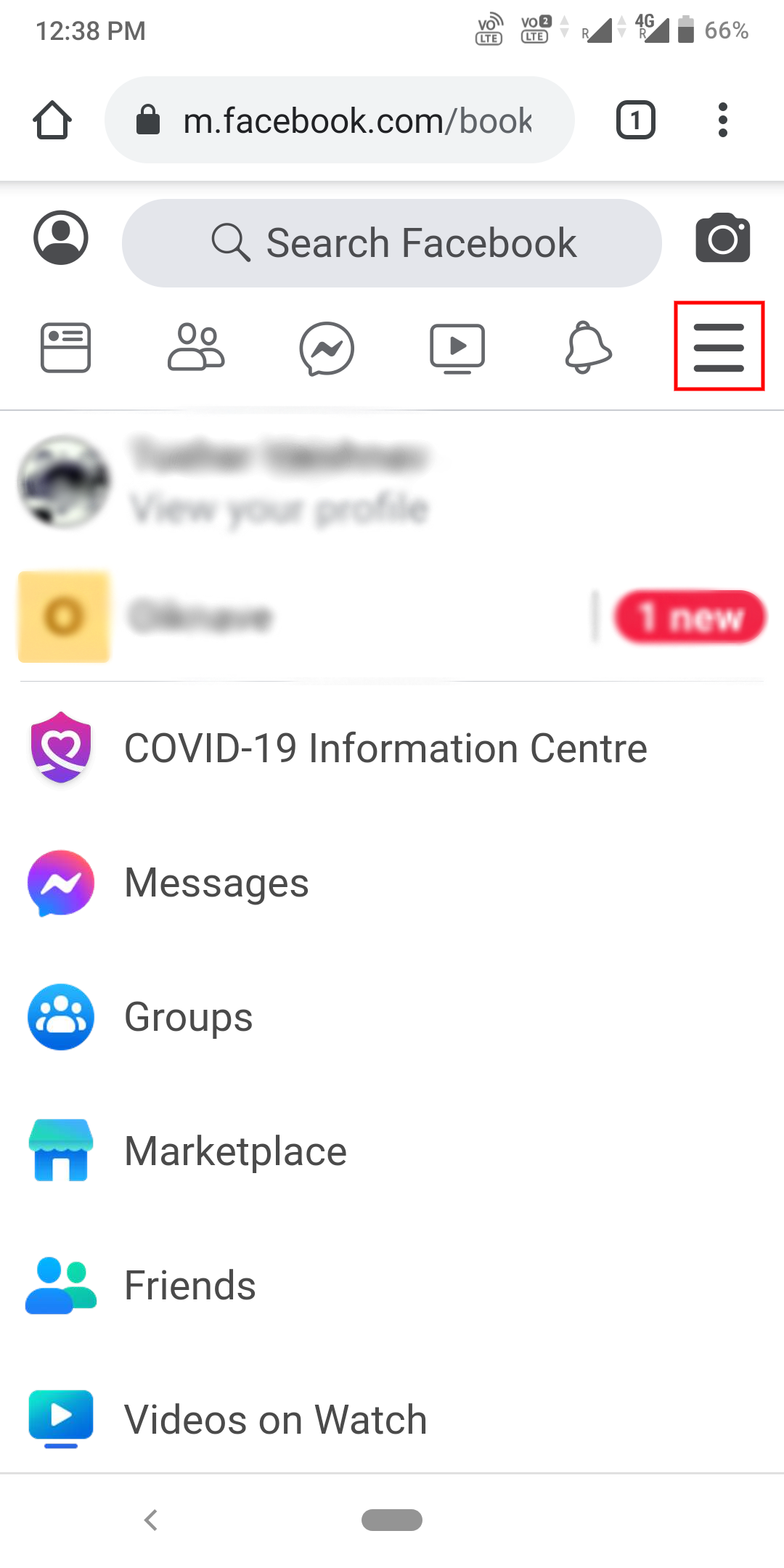Open Marketplace
This screenshot has height=1568, width=784.
pos(235,1151)
